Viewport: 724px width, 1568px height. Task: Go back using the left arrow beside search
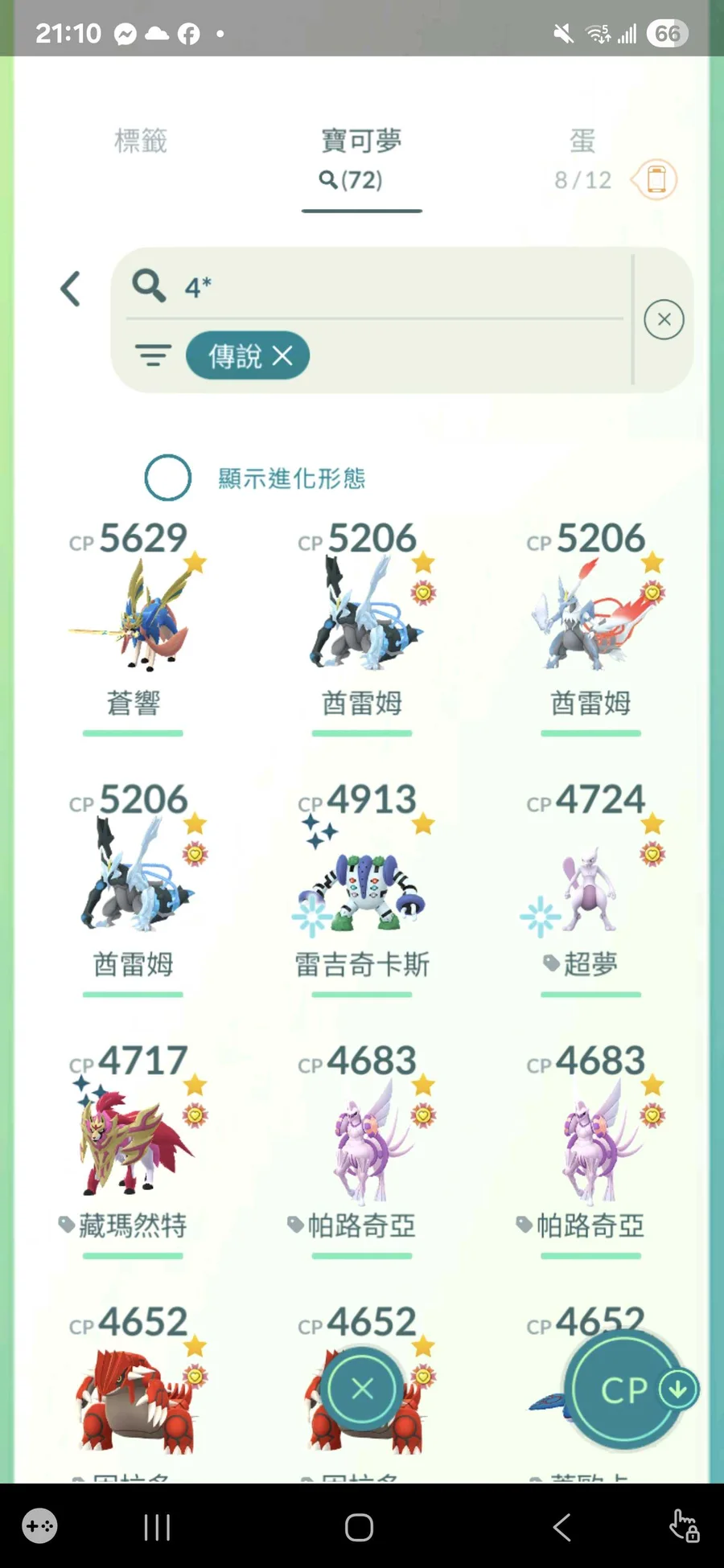(71, 289)
